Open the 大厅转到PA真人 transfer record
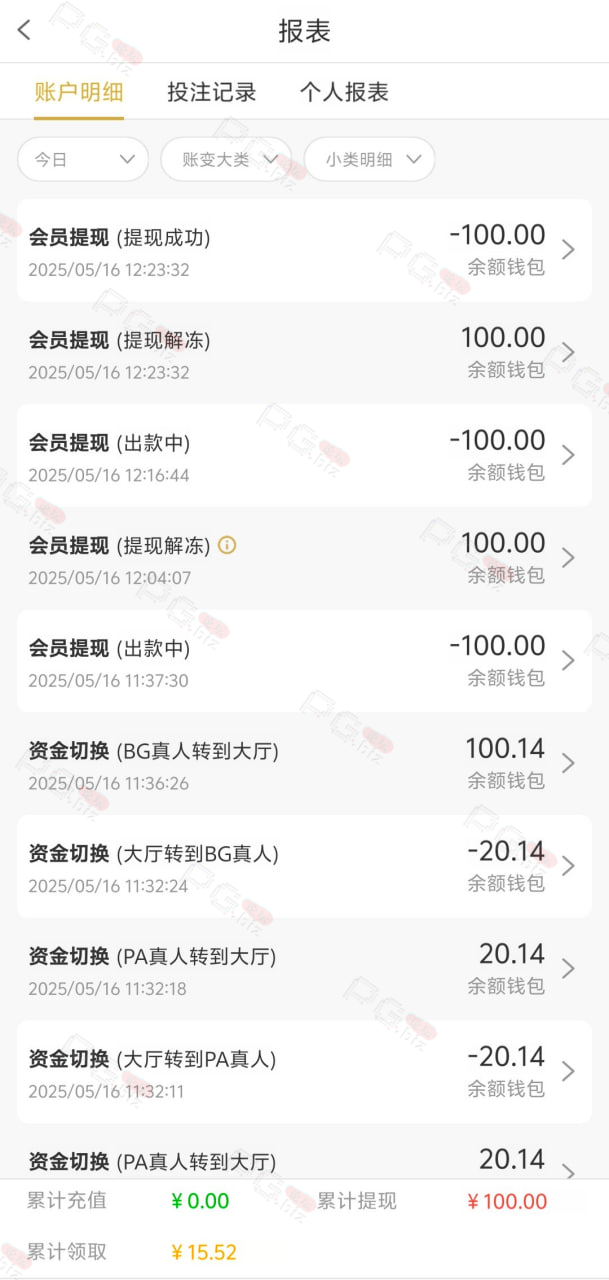Image resolution: width=609 pixels, height=1280 pixels. tap(304, 1071)
